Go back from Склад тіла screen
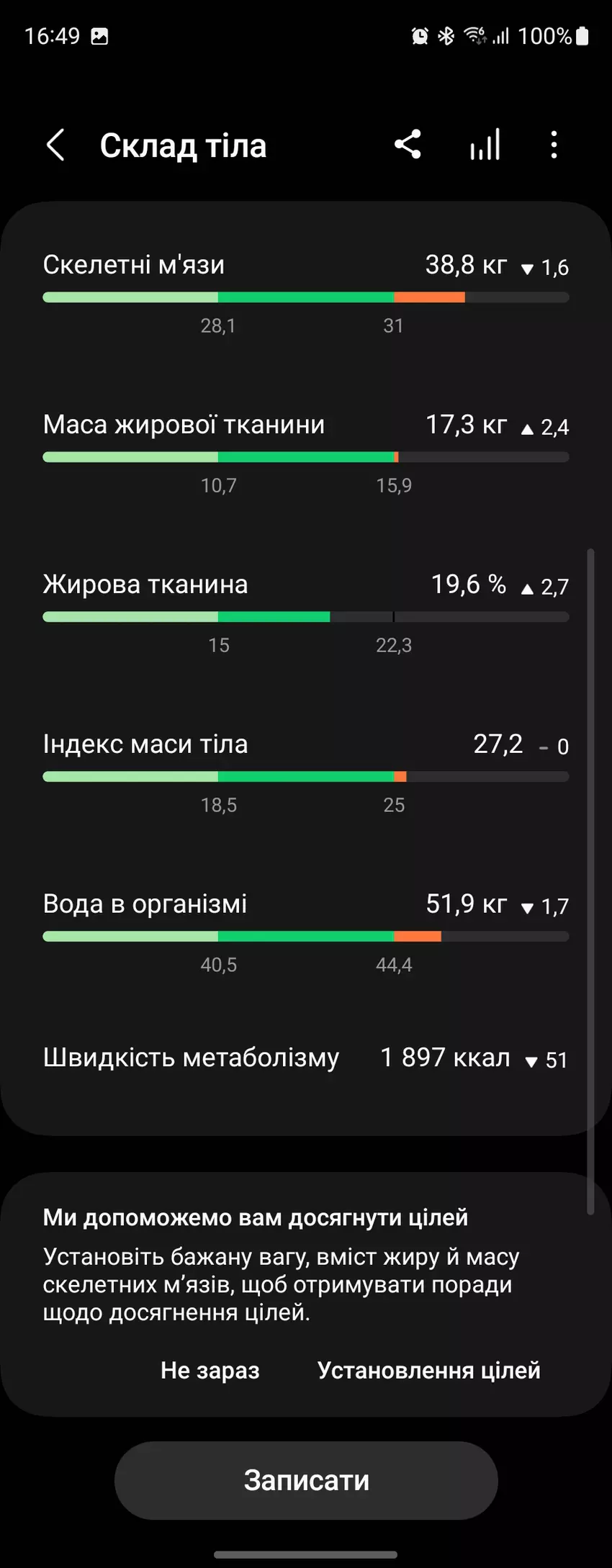Image resolution: width=612 pixels, height=1568 pixels. pos(55,145)
